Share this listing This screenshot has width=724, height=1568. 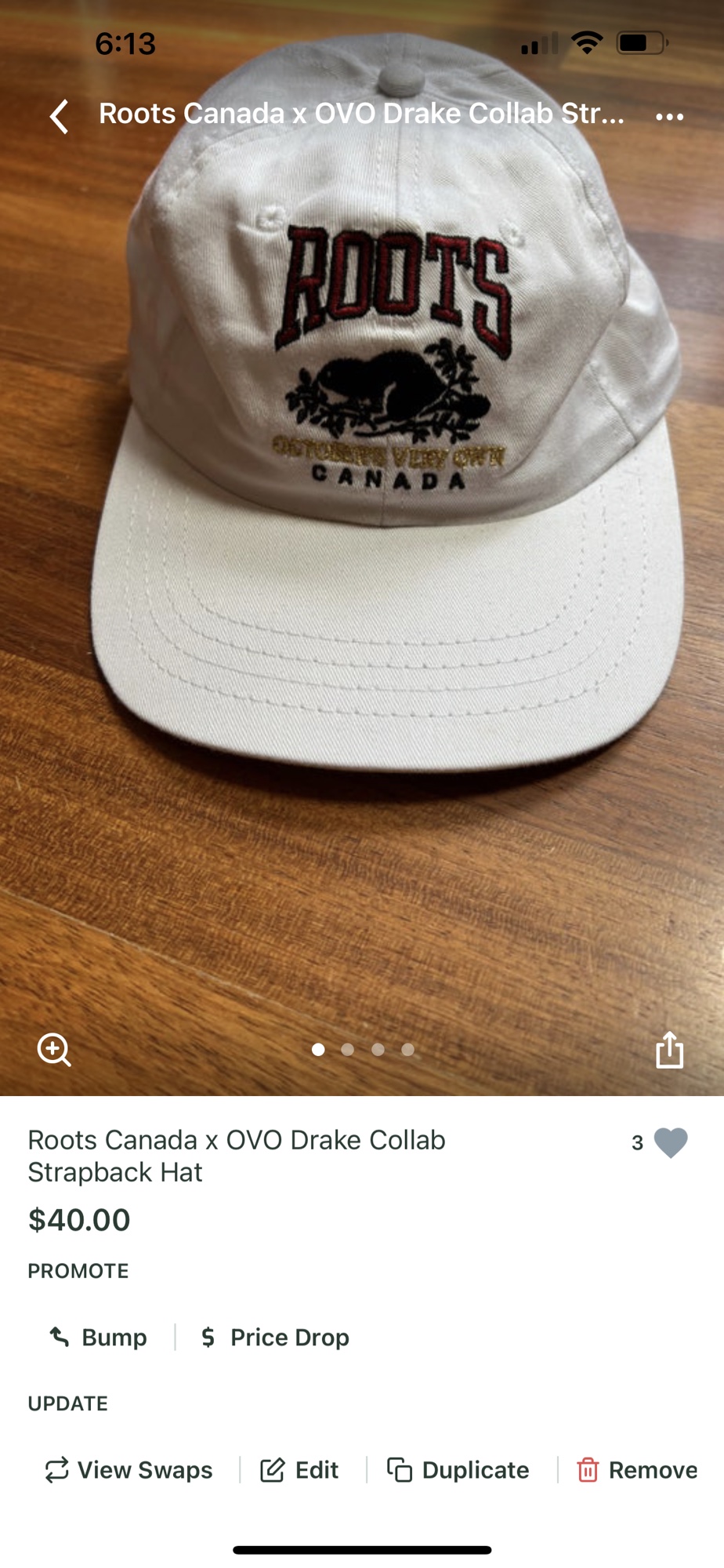[669, 1049]
